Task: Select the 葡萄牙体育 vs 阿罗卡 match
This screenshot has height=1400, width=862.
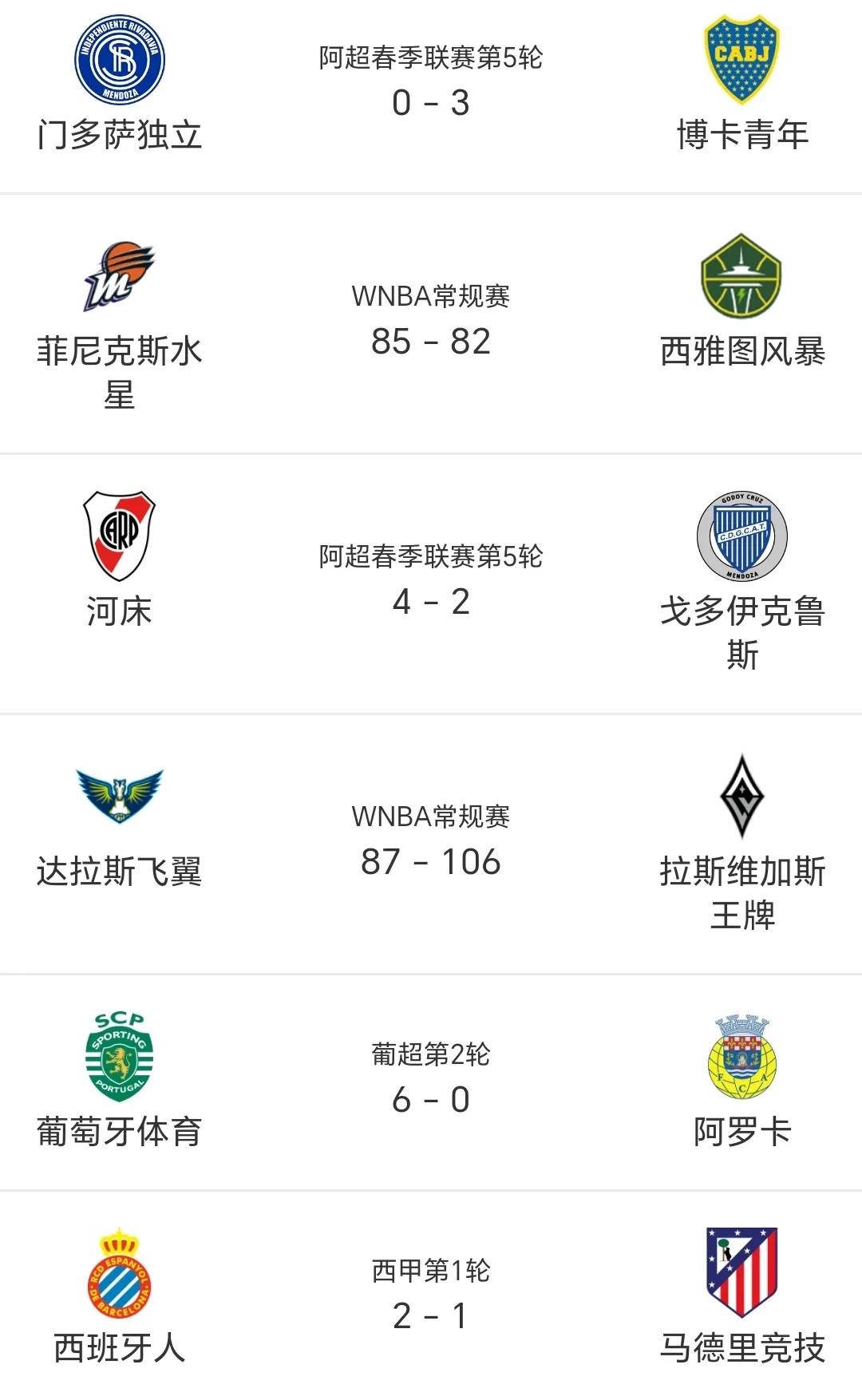Action: click(x=431, y=1082)
